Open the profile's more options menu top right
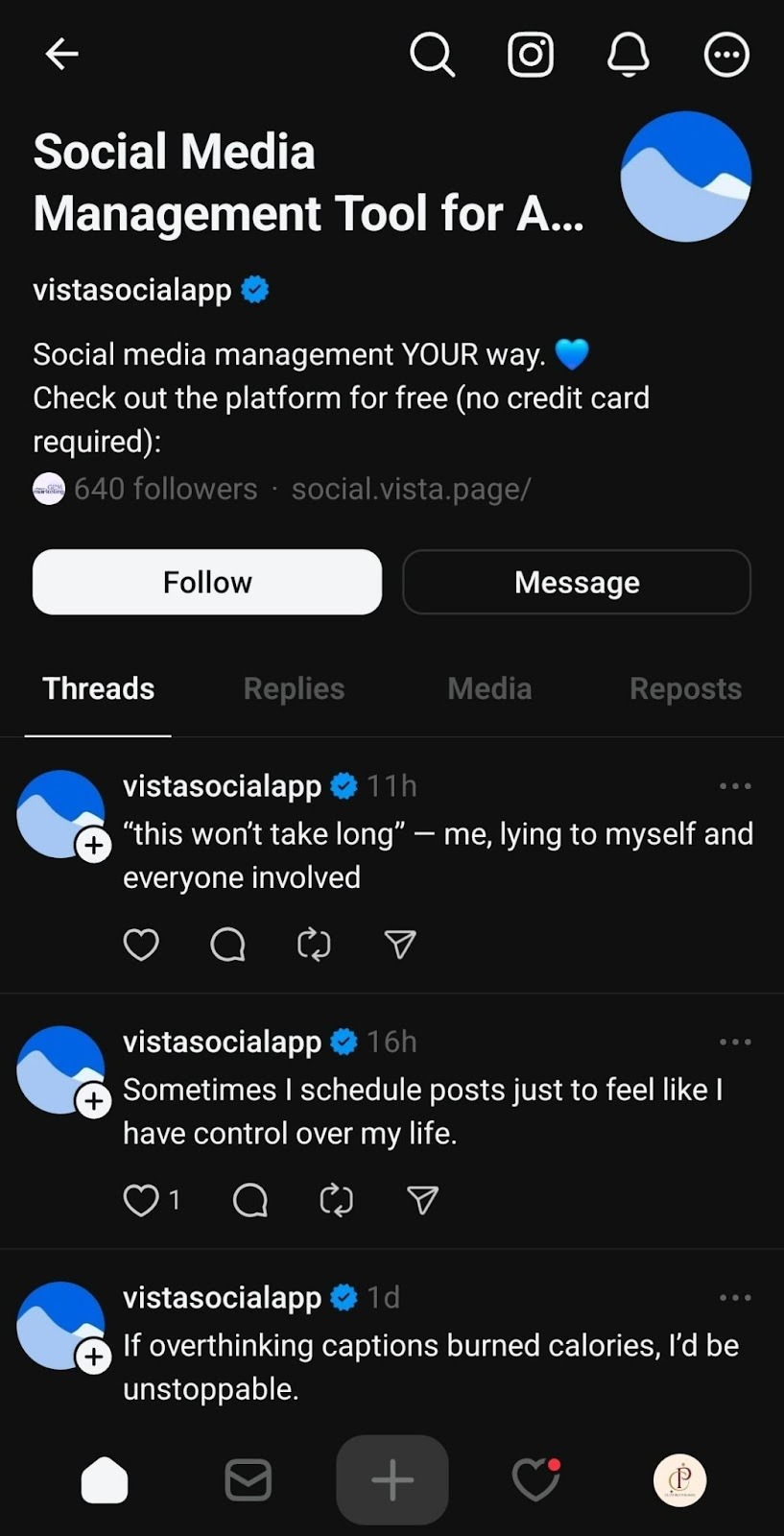Viewport: 784px width, 1536px height. pyautogui.click(x=726, y=55)
